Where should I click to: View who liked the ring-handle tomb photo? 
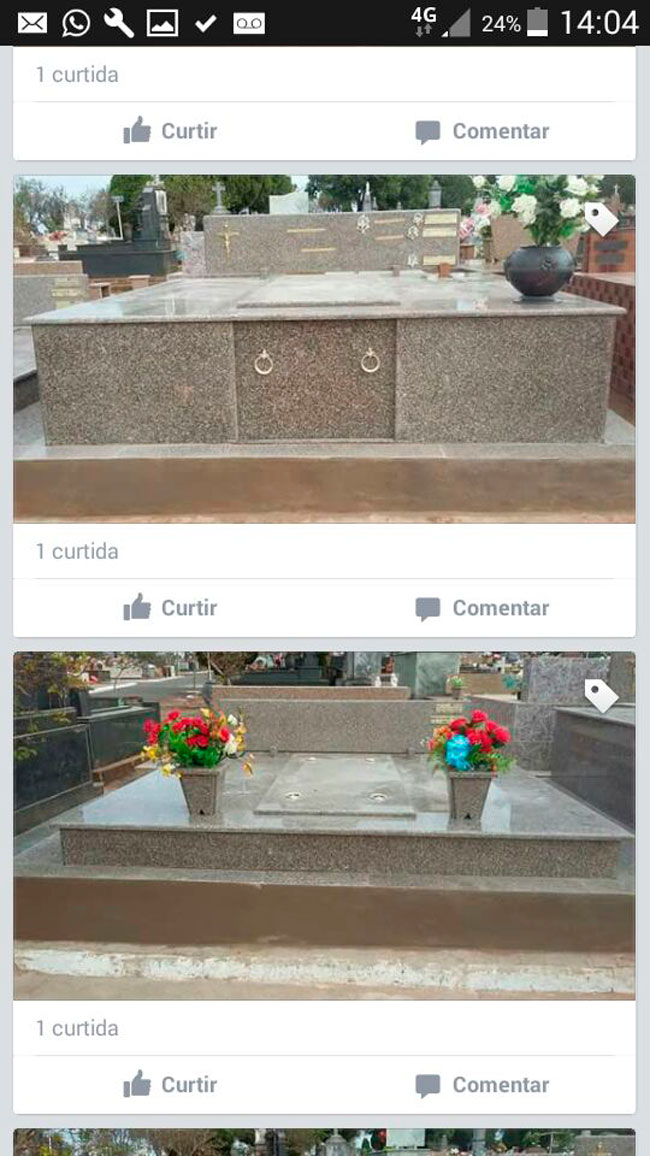77,551
